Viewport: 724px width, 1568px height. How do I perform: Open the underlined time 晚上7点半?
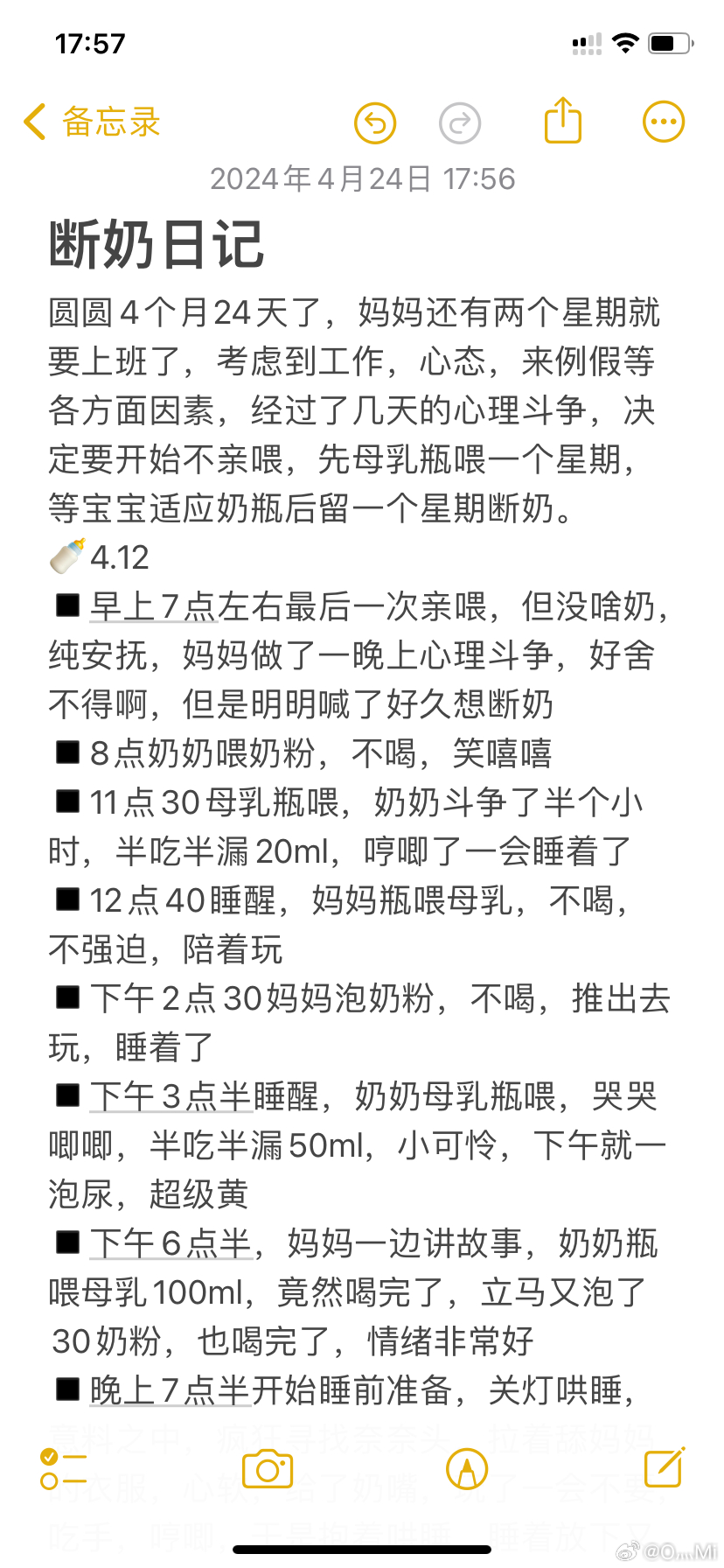click(x=171, y=1389)
